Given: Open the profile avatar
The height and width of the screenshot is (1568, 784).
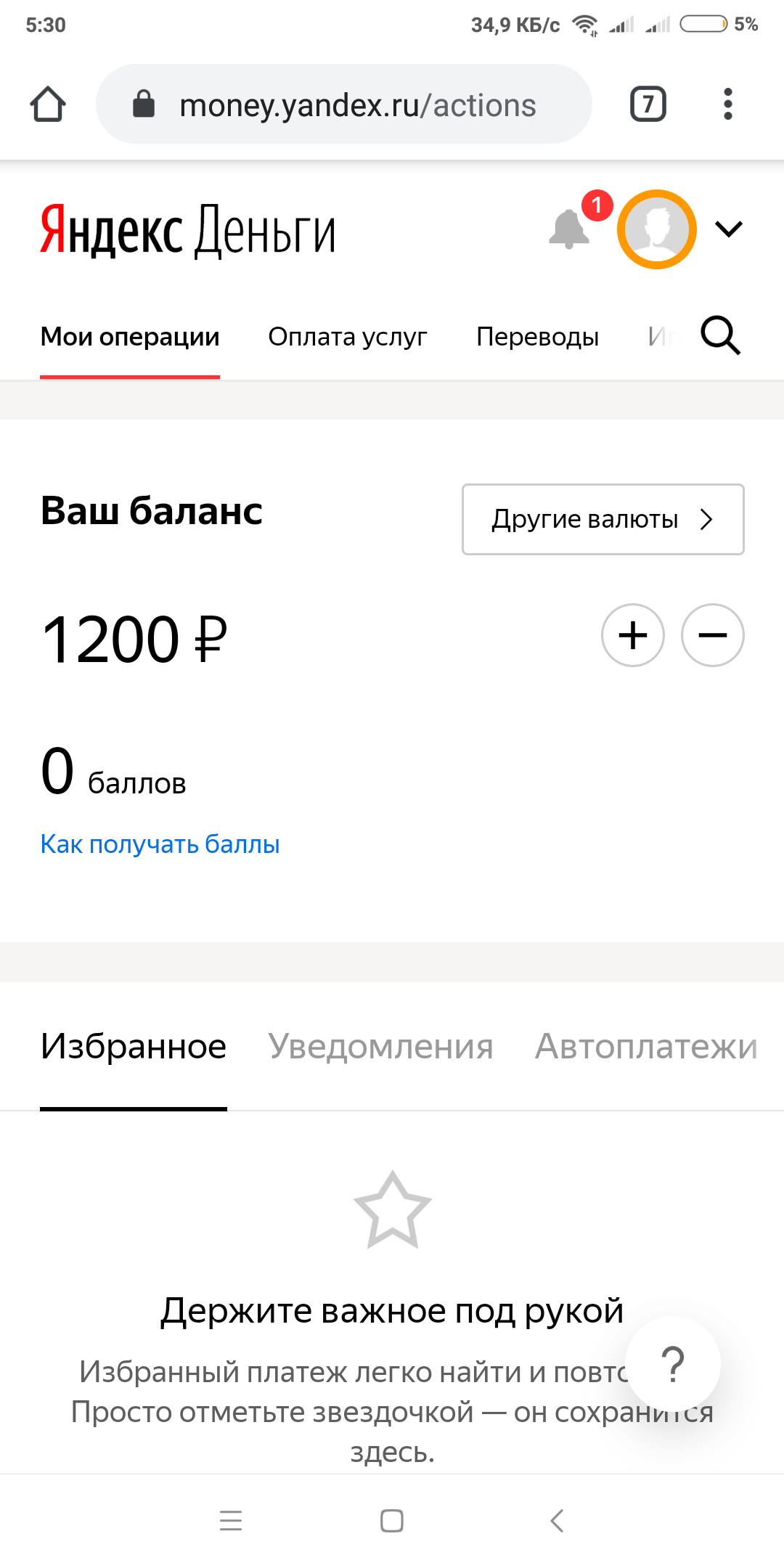Looking at the screenshot, I should [657, 229].
